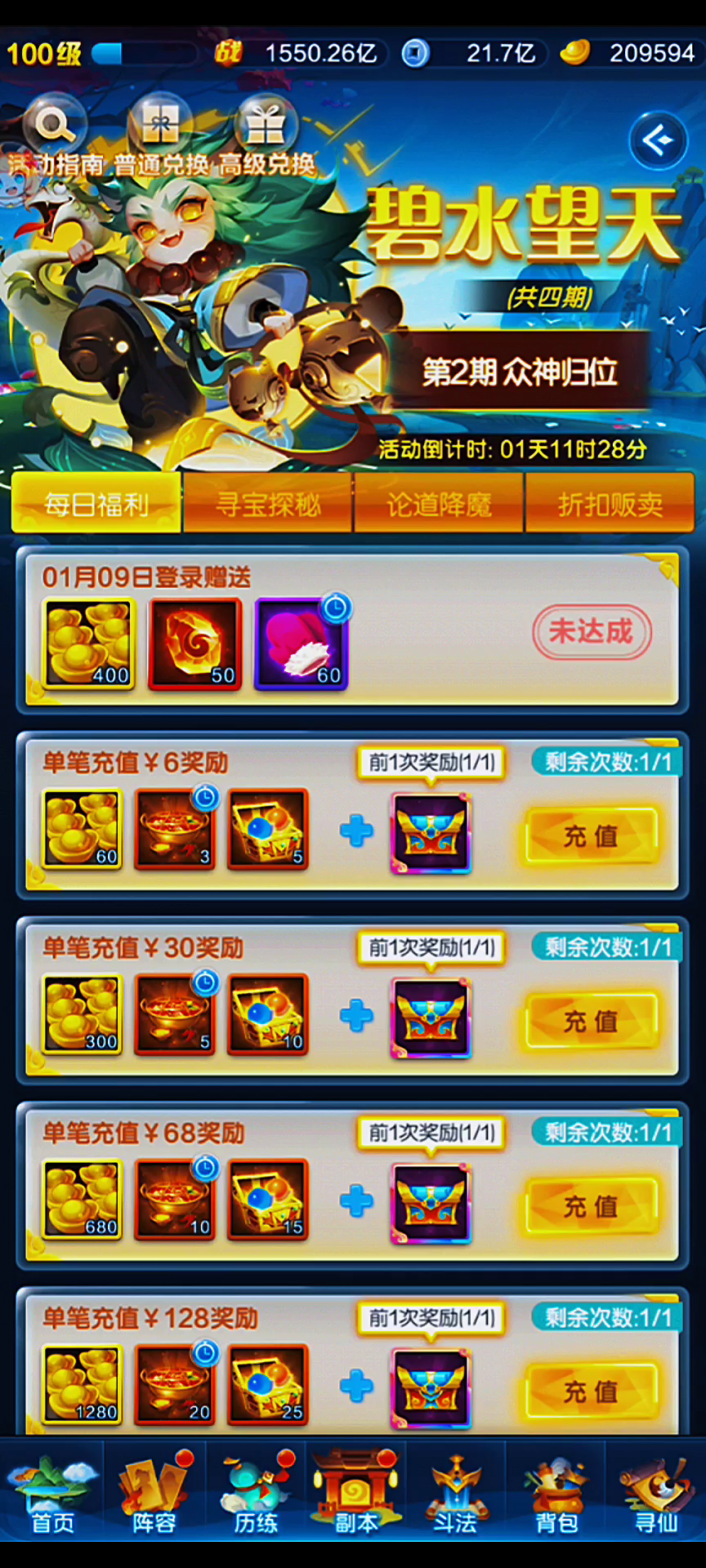This screenshot has height=1568, width=706.
Task: Tap 充值 for the ¥128 reward
Action: (591, 1392)
